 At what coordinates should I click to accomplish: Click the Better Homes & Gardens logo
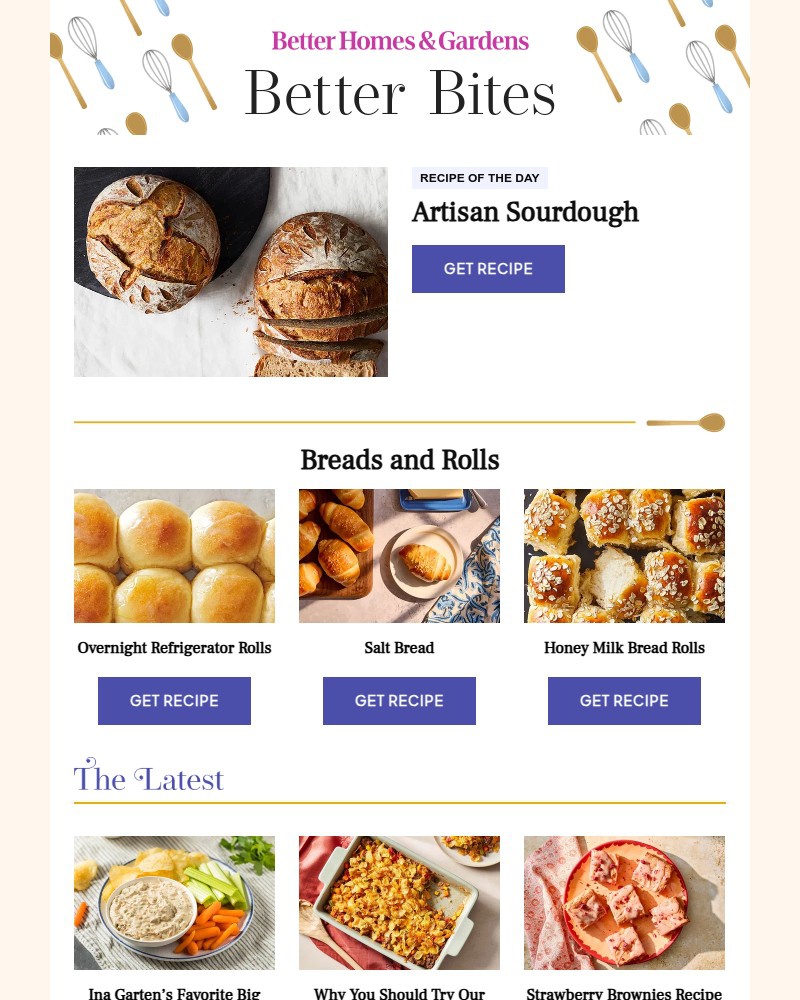[400, 41]
